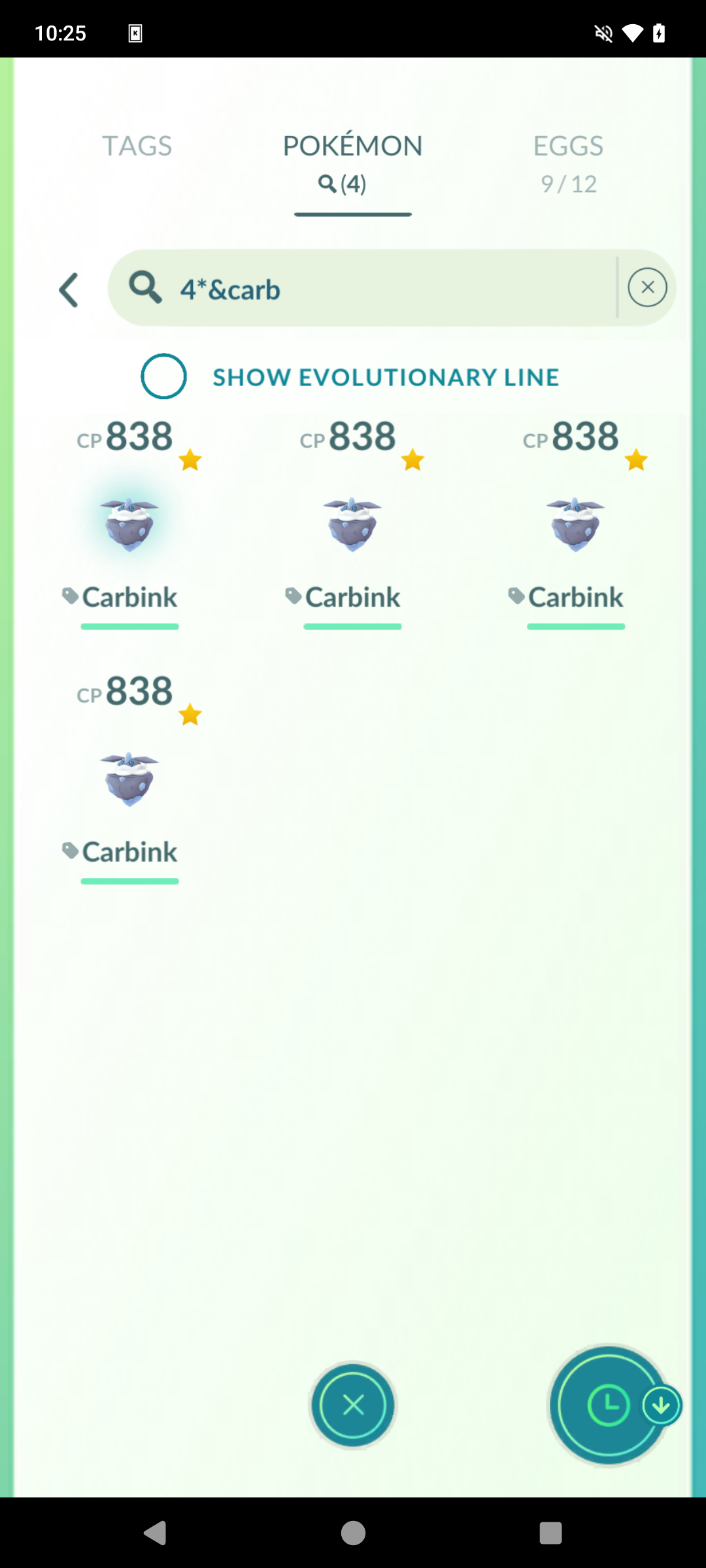Clear the search text with the X
This screenshot has height=1568, width=706.
(647, 287)
